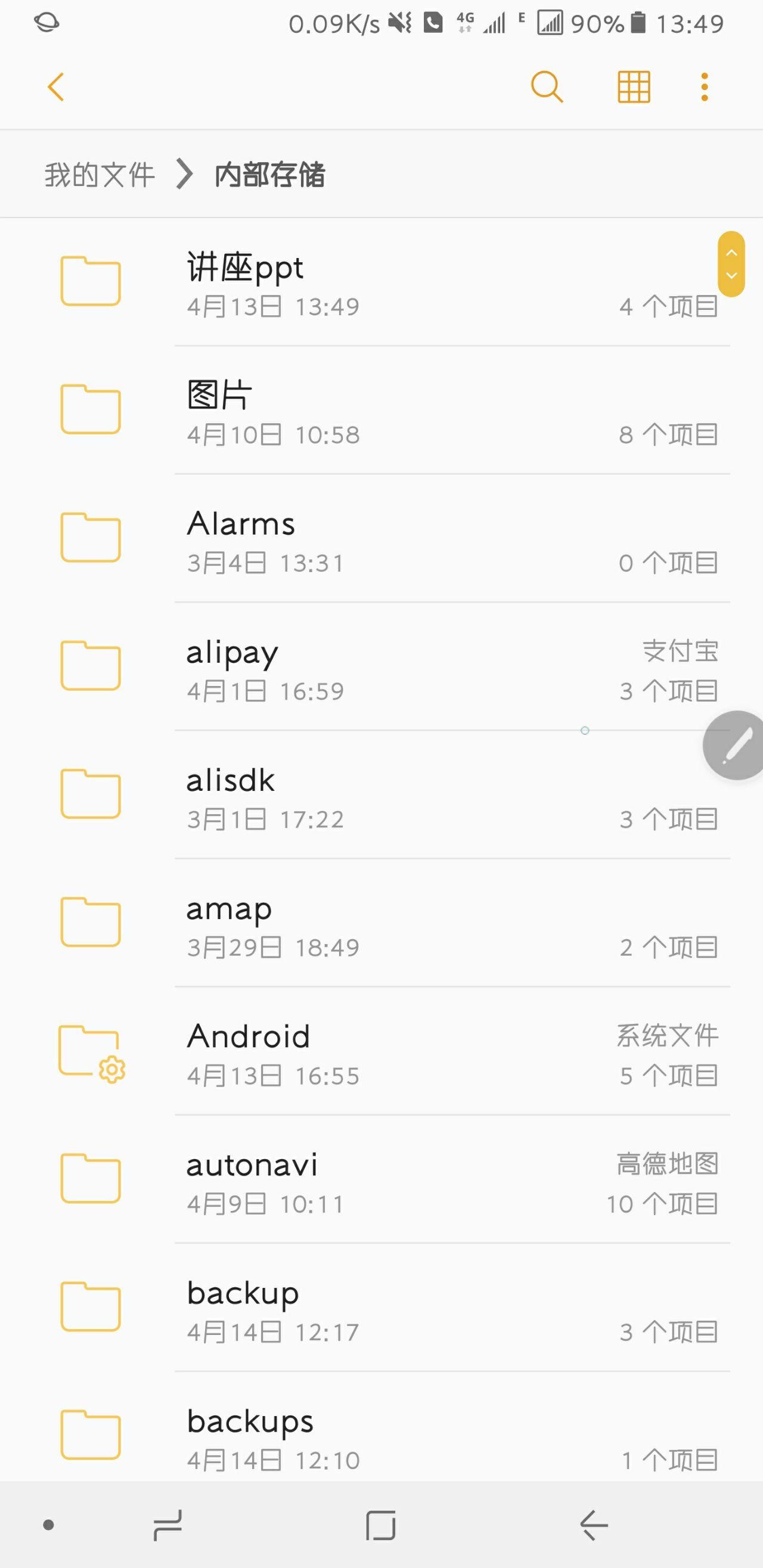
Task: Tap the floating pencil edit button
Action: (x=736, y=745)
